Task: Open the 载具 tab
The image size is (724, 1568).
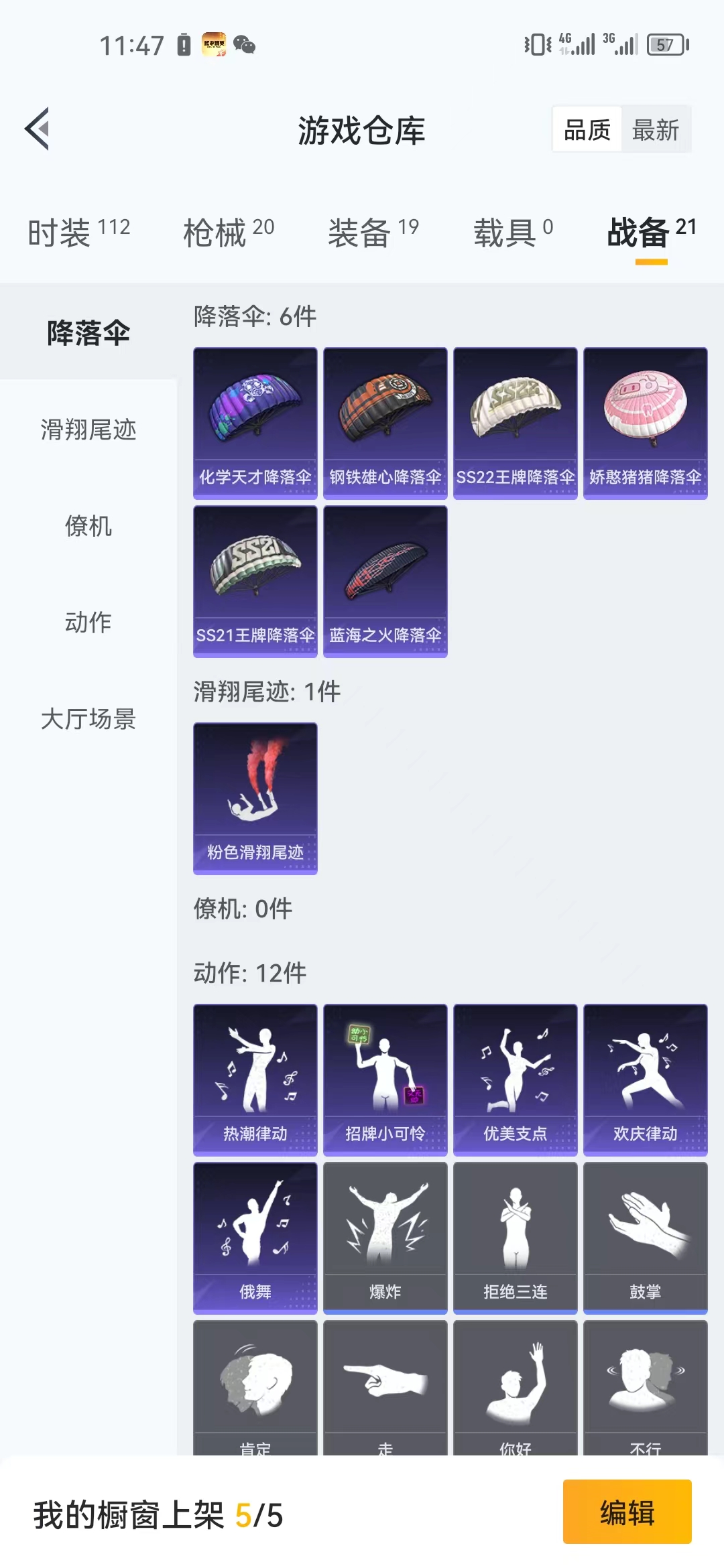Action: pyautogui.click(x=514, y=233)
